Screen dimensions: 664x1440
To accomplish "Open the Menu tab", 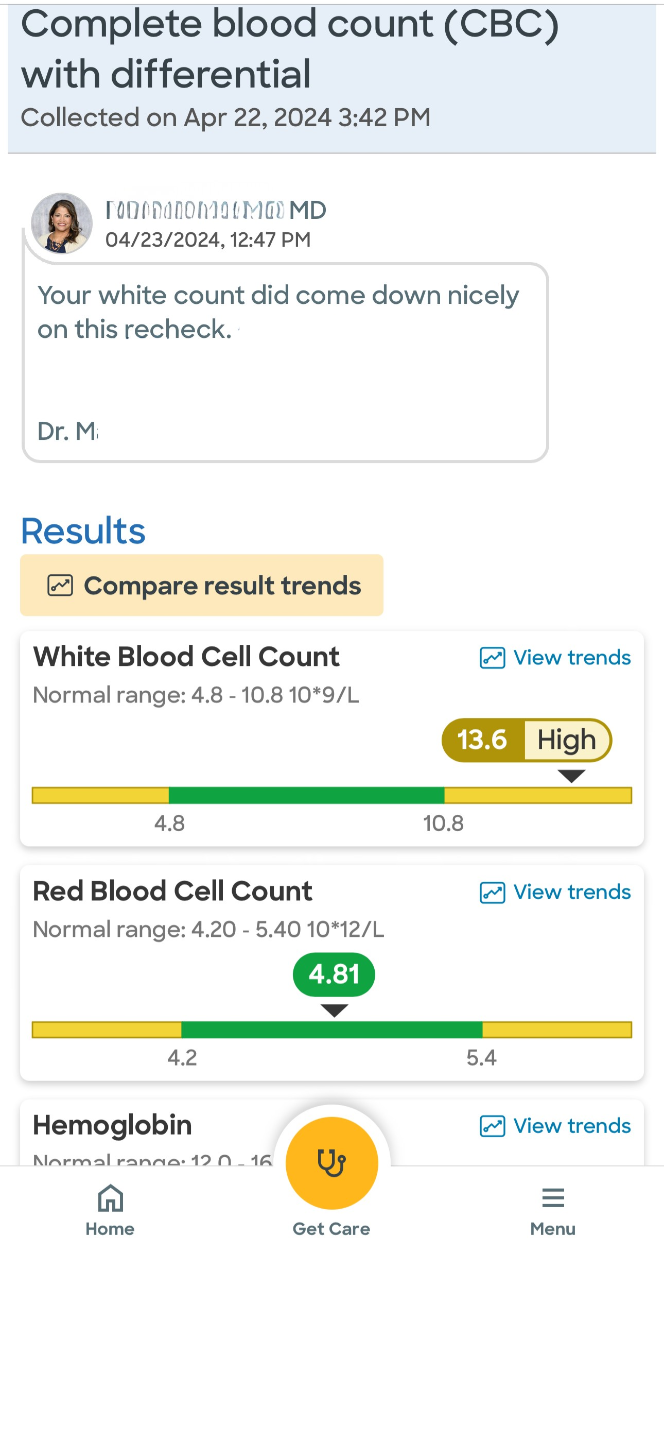I will 553,1210.
